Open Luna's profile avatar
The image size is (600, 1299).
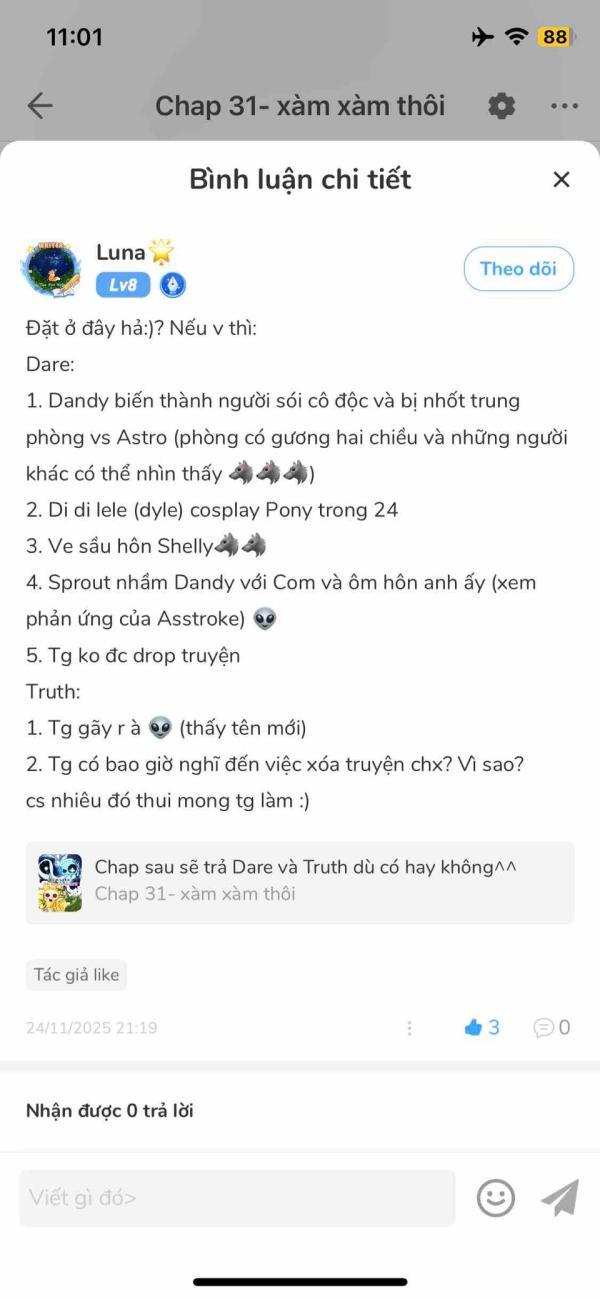click(x=52, y=269)
